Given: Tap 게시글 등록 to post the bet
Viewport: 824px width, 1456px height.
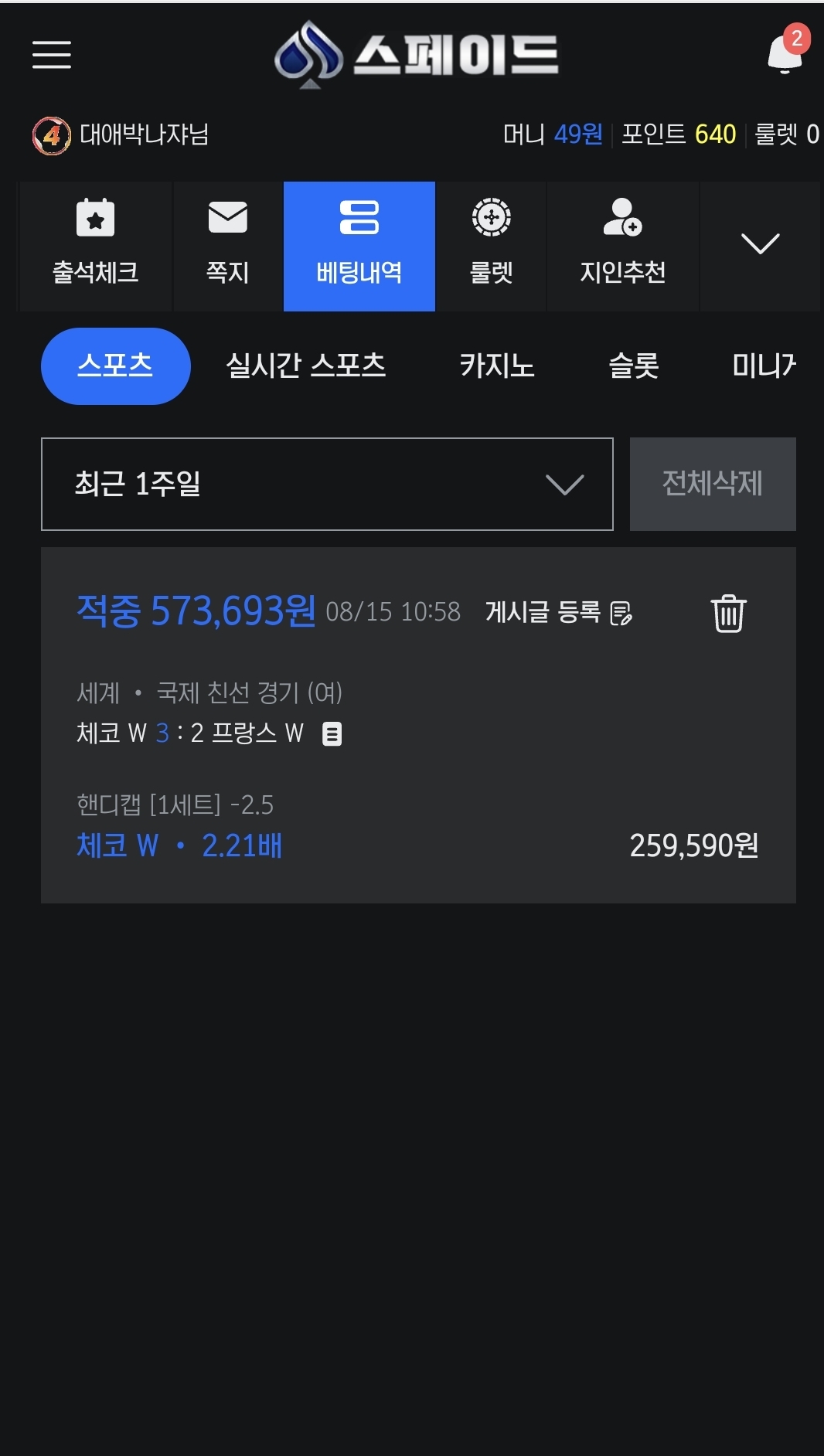Looking at the screenshot, I should (558, 612).
